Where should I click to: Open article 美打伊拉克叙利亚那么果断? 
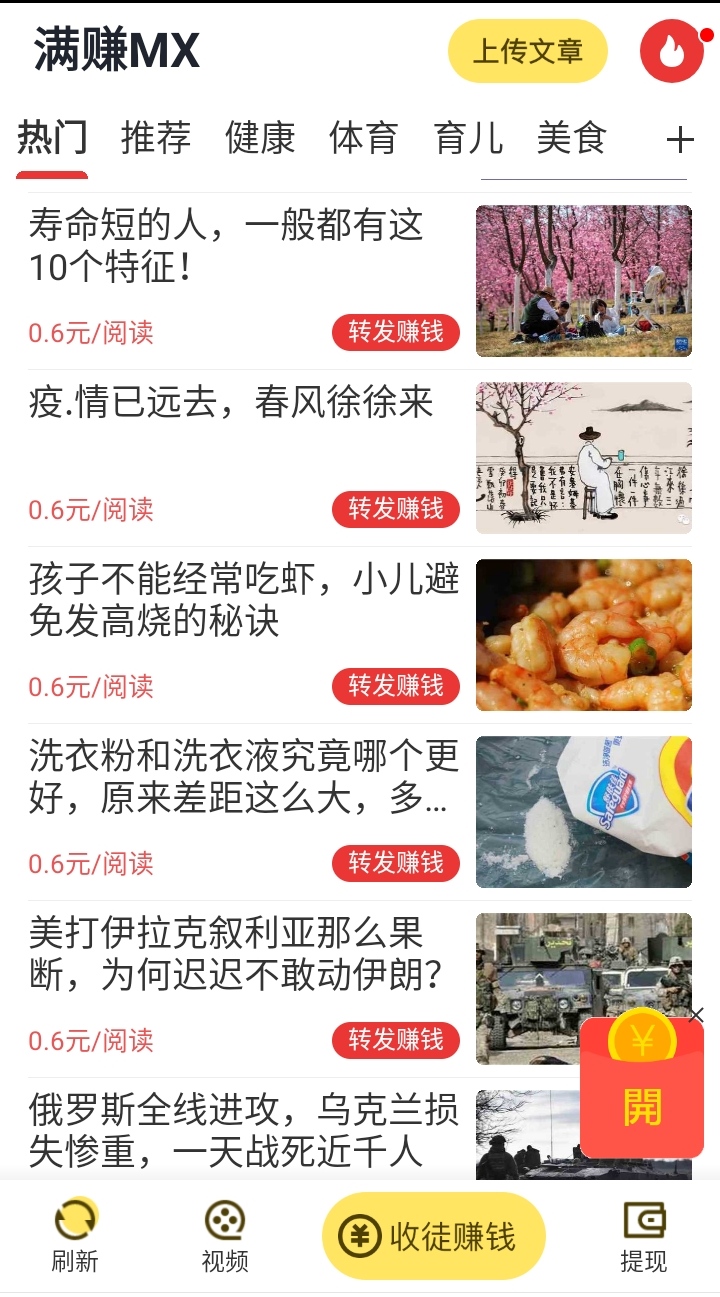point(238,954)
